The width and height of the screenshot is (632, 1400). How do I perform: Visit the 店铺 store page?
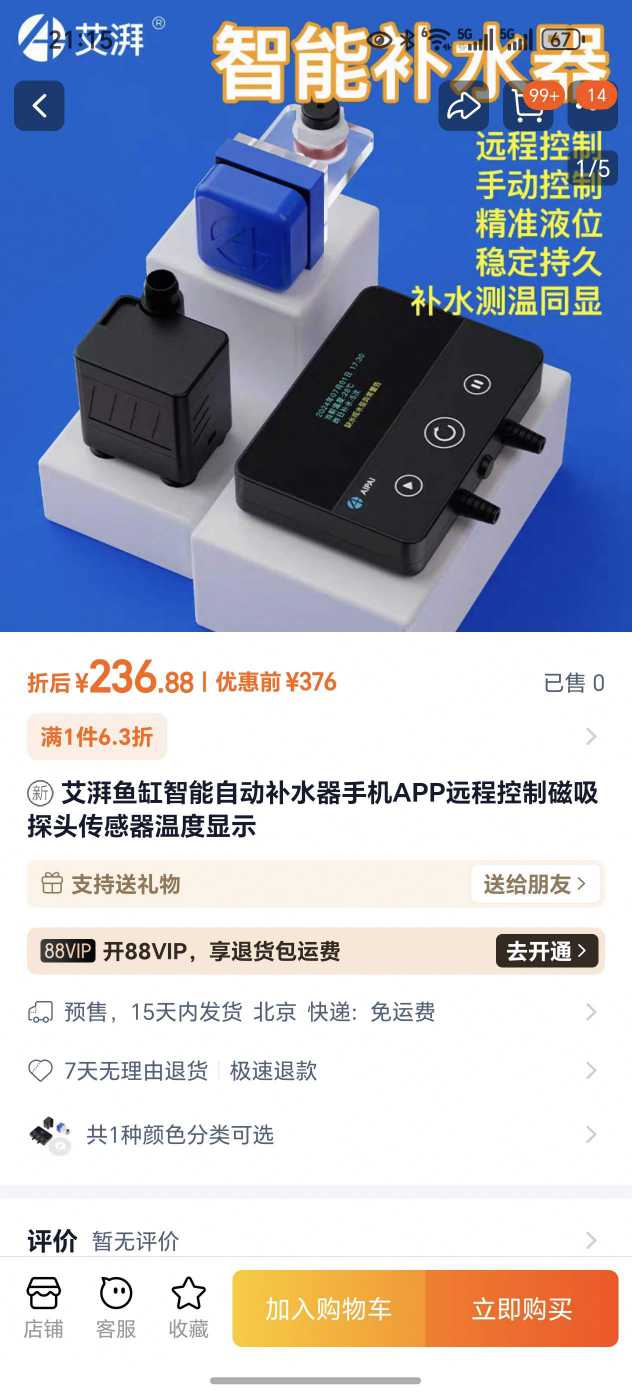[x=43, y=1308]
